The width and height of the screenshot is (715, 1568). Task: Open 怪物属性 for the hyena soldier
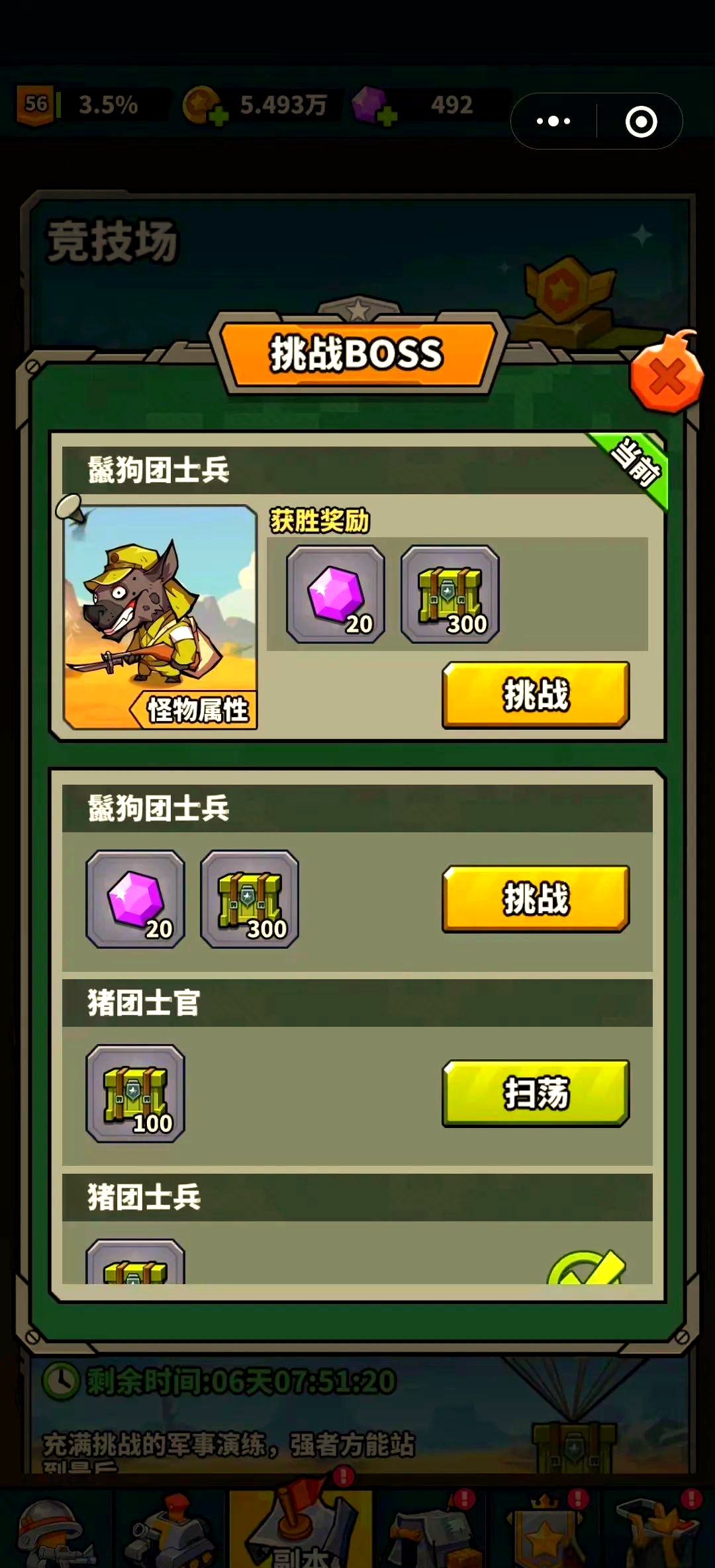196,710
